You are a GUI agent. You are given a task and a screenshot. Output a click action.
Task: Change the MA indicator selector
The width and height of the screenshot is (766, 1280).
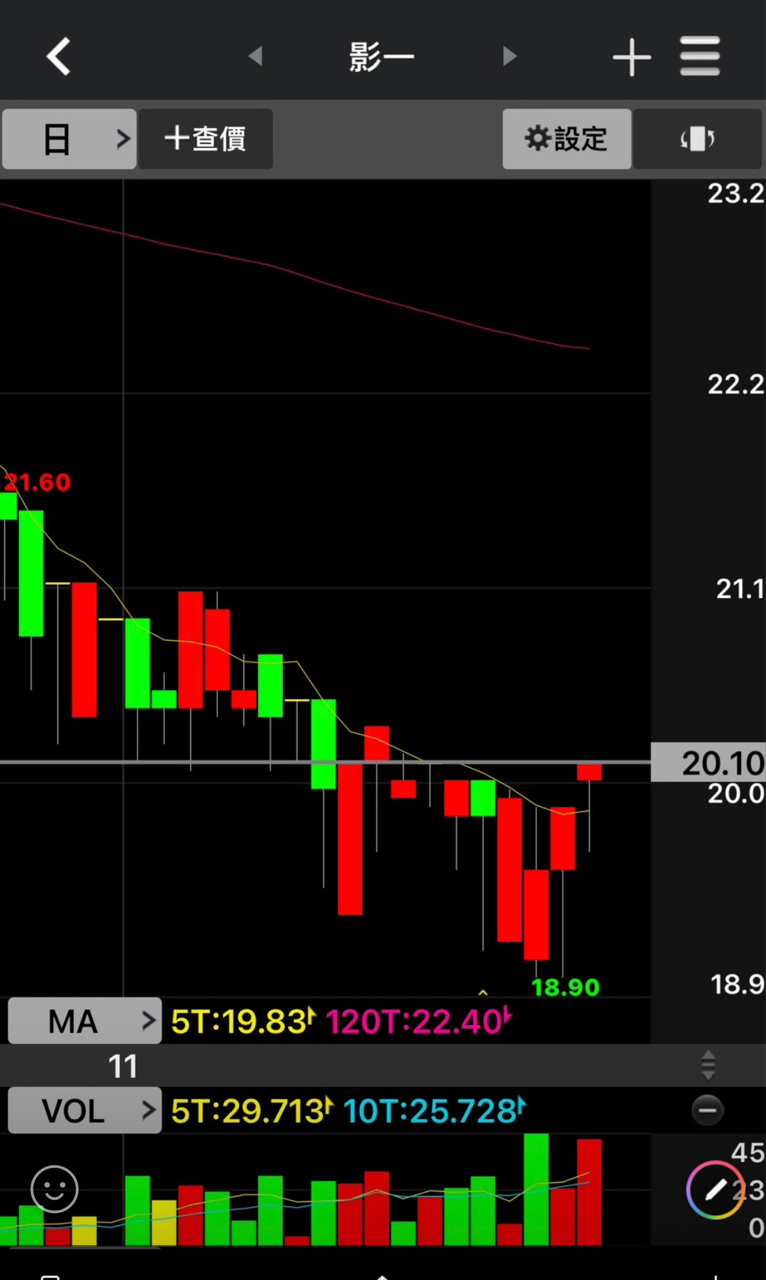click(x=84, y=1021)
